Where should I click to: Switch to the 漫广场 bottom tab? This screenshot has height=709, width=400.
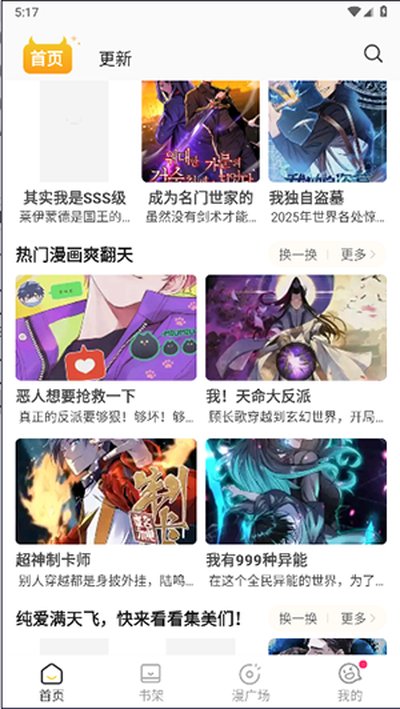point(250,681)
